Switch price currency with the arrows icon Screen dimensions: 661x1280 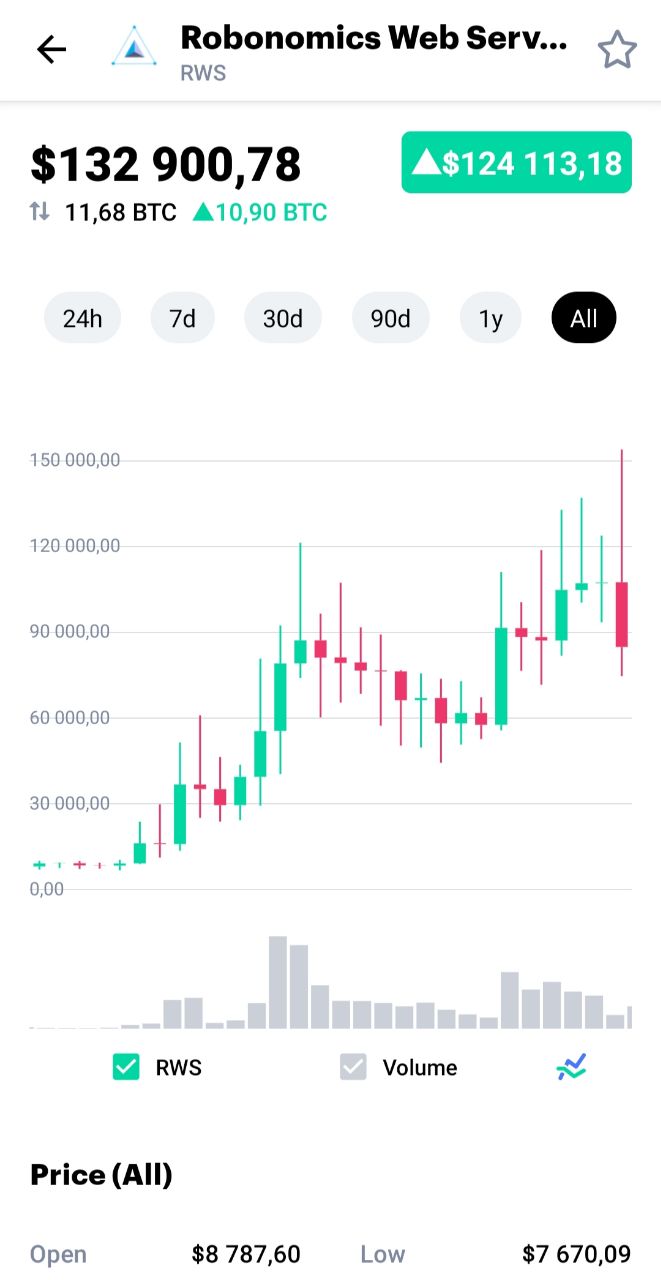(x=40, y=211)
